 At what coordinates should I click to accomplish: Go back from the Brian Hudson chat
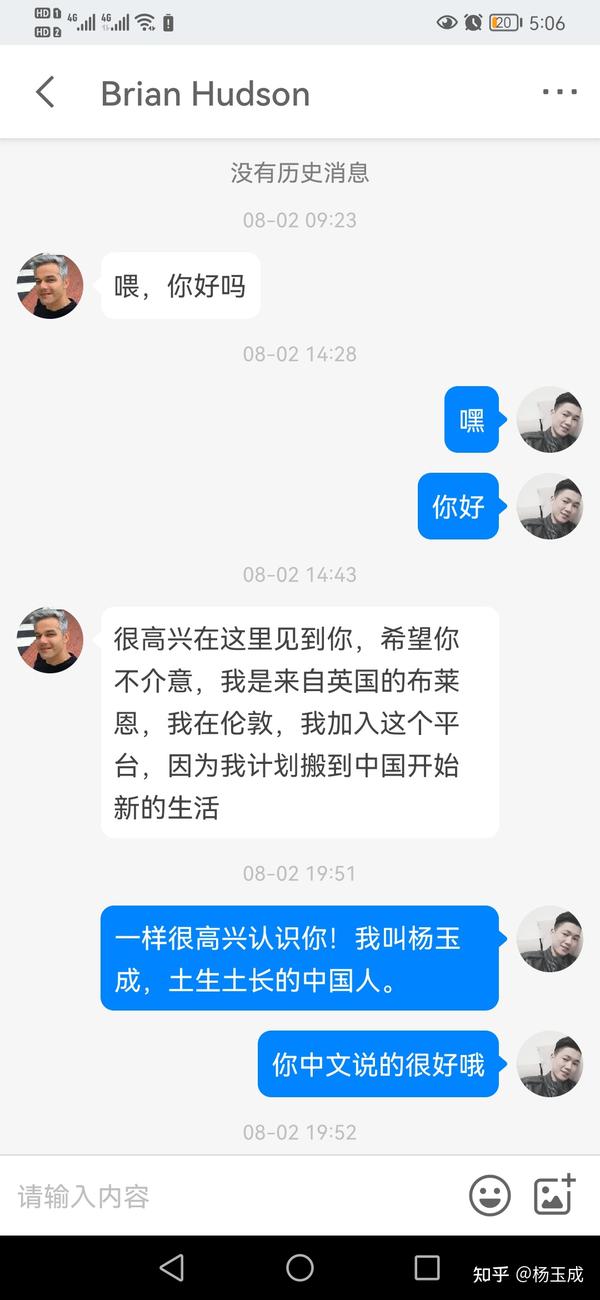coord(45,93)
